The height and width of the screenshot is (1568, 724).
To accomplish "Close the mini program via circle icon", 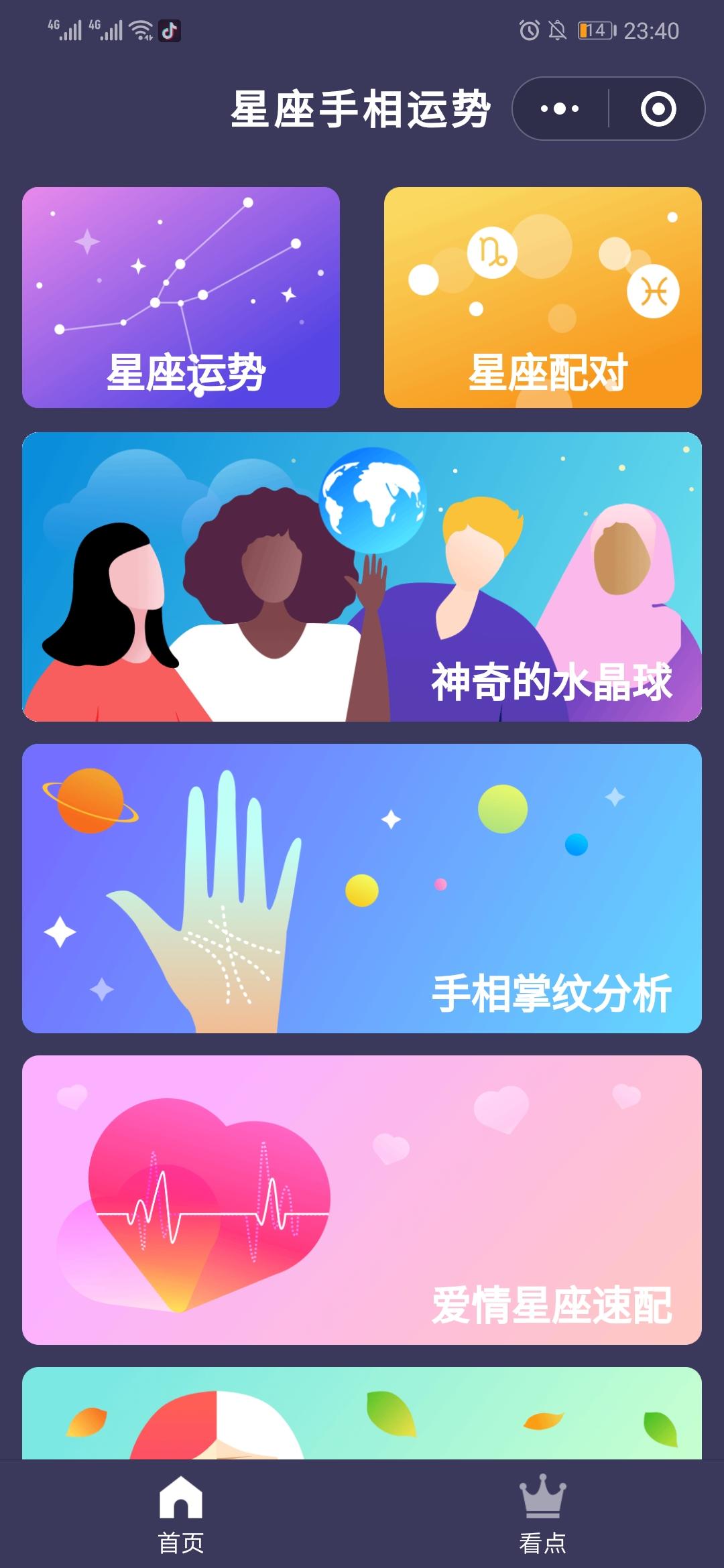I will [658, 109].
